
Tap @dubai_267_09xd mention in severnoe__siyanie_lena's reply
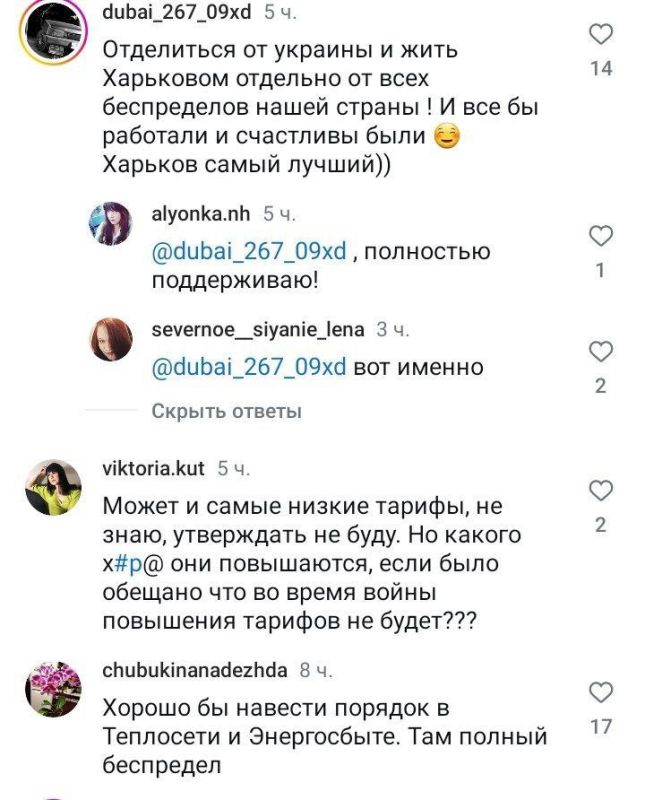coord(249,367)
